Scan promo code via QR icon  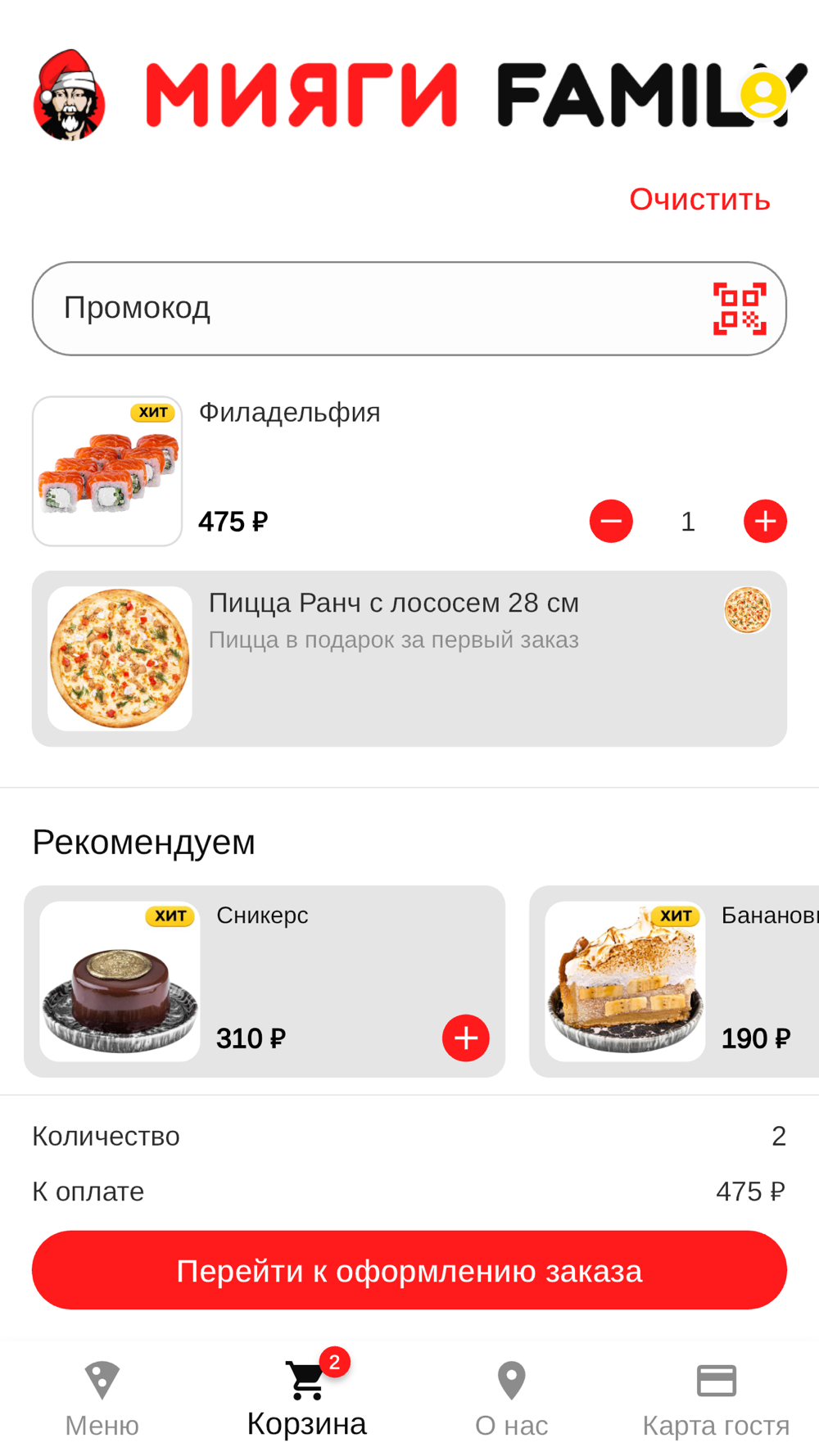pos(740,309)
